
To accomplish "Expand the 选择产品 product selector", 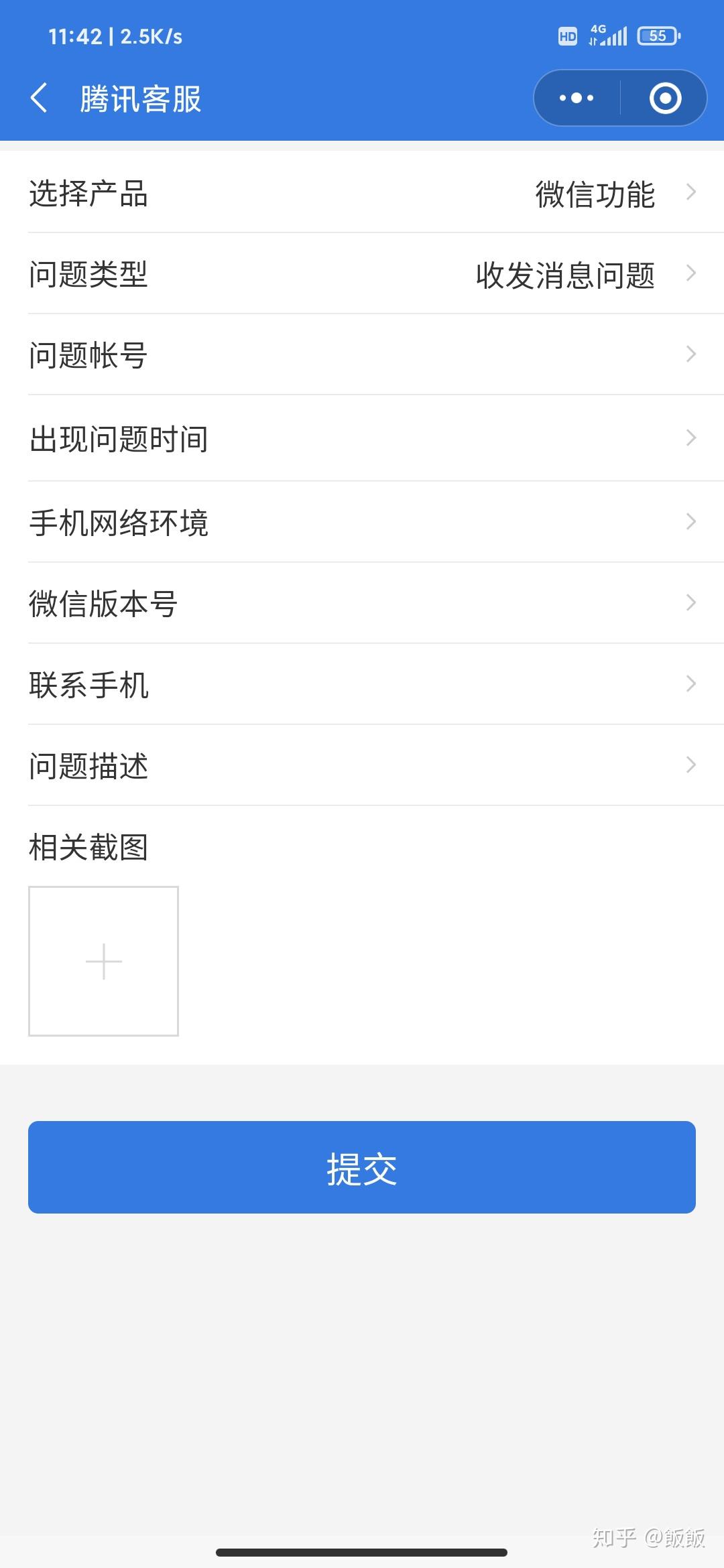I will coord(362,194).
